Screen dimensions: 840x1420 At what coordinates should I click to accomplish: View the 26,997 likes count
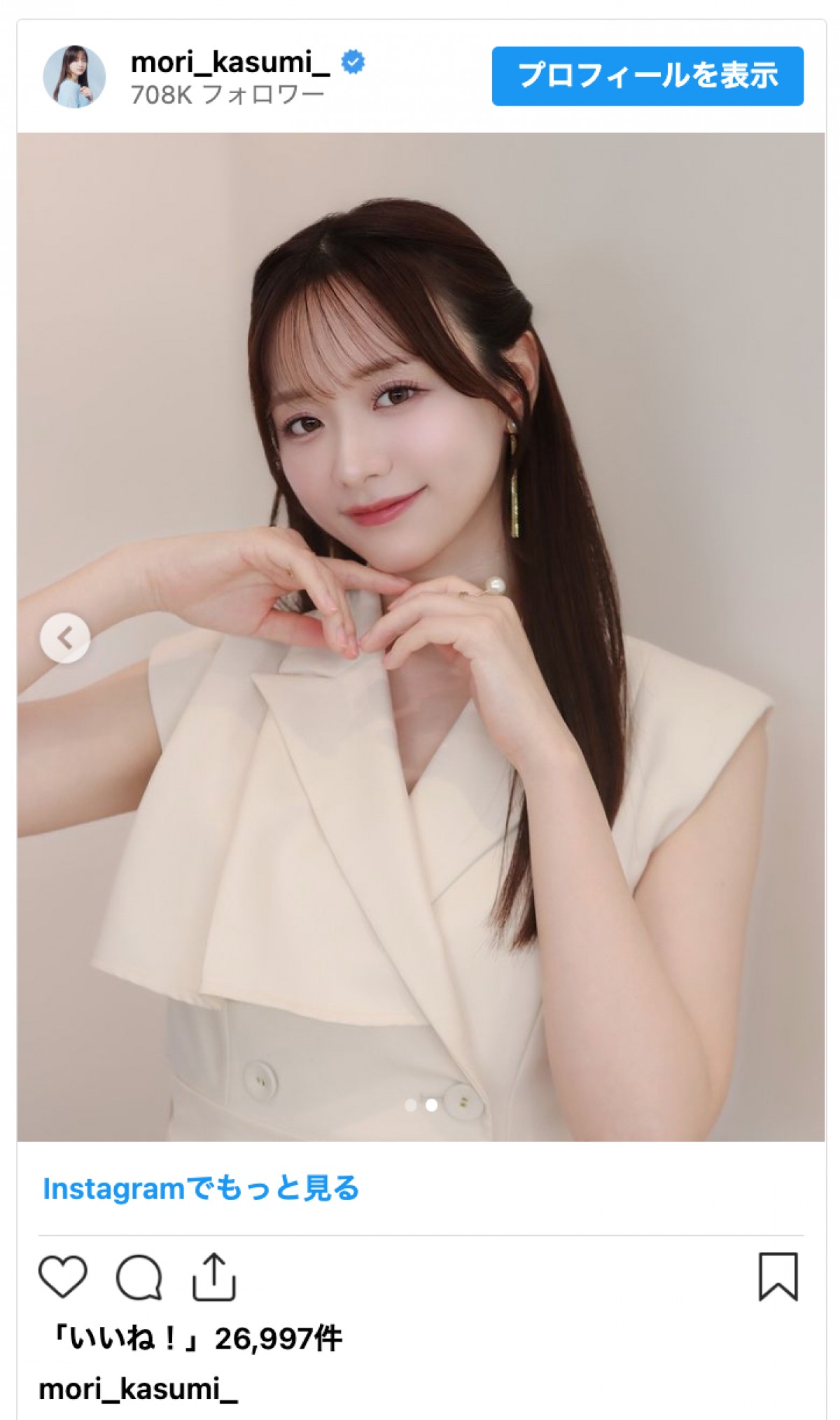[x=195, y=1339]
